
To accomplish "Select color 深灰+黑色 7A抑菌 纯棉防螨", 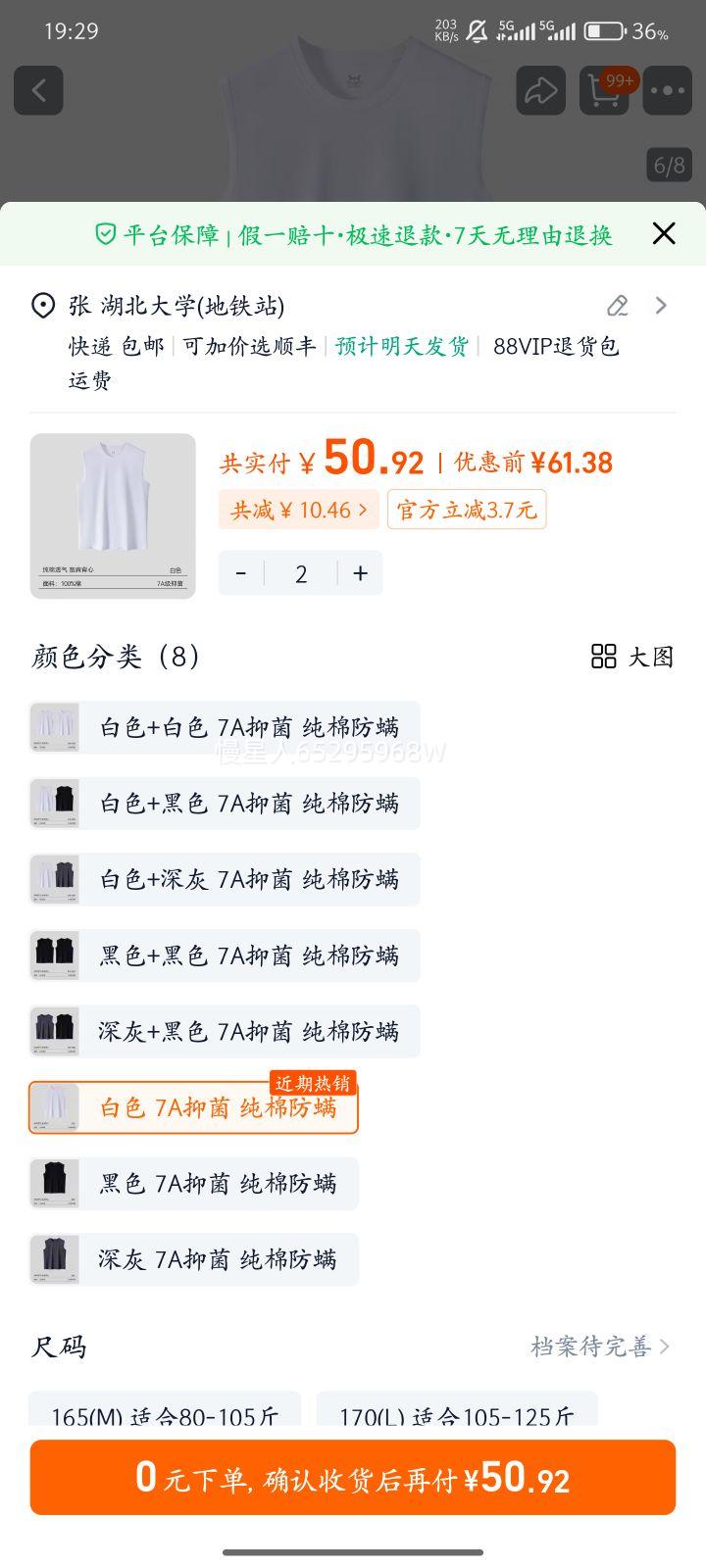I will pos(226,1032).
